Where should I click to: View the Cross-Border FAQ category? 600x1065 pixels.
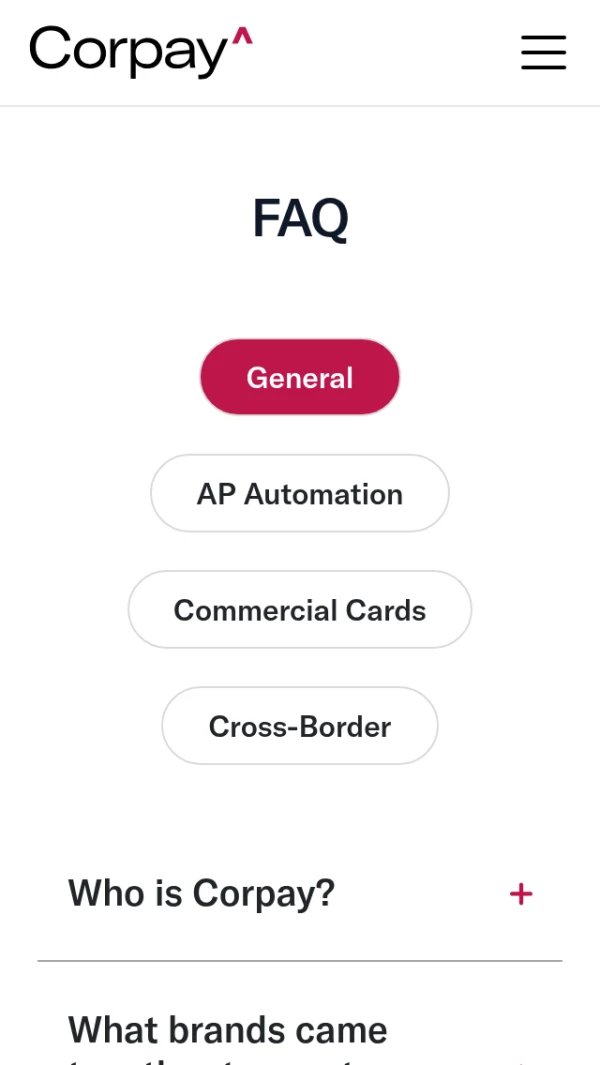click(300, 726)
